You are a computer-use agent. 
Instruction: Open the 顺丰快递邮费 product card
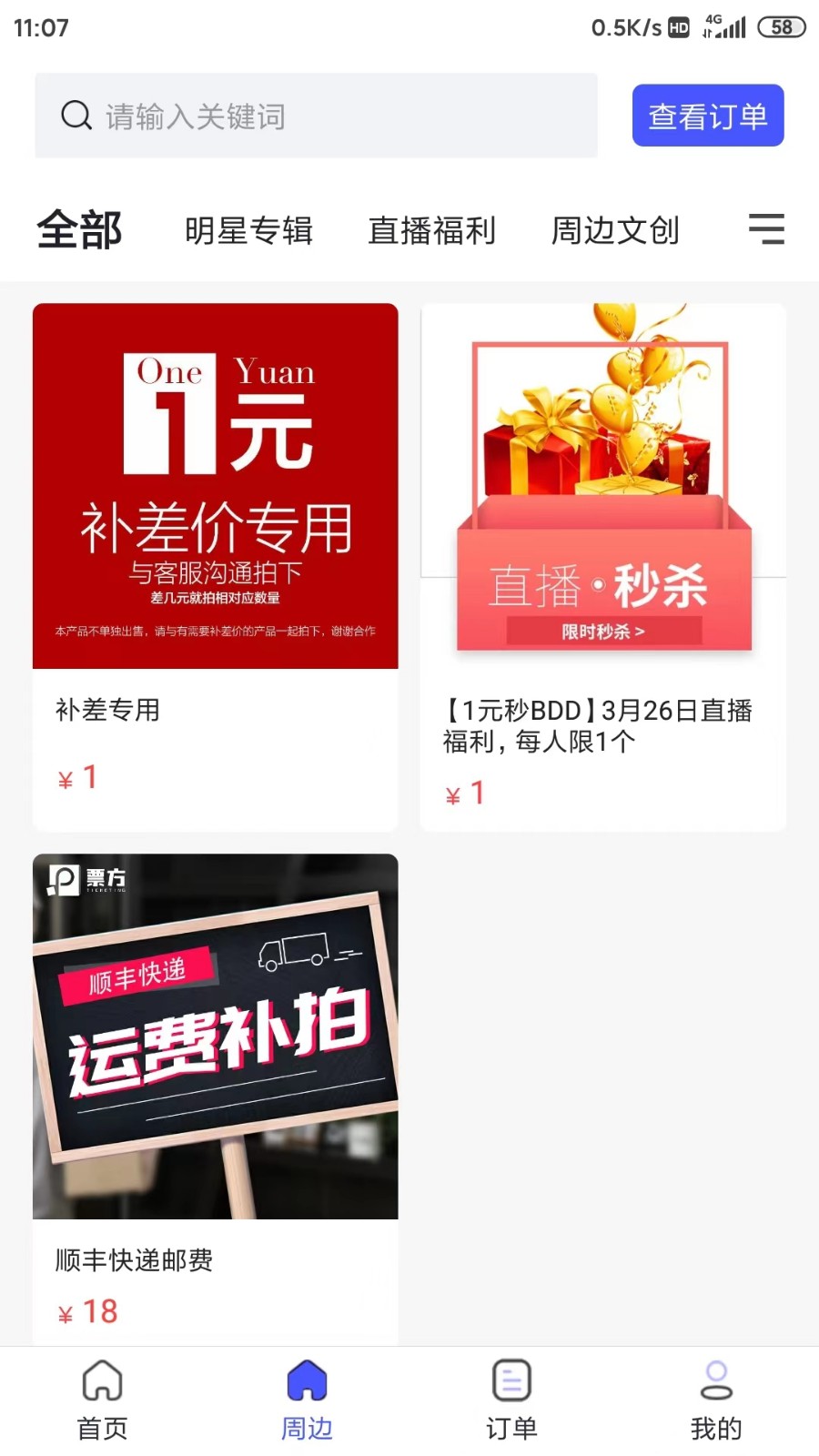[x=216, y=1099]
